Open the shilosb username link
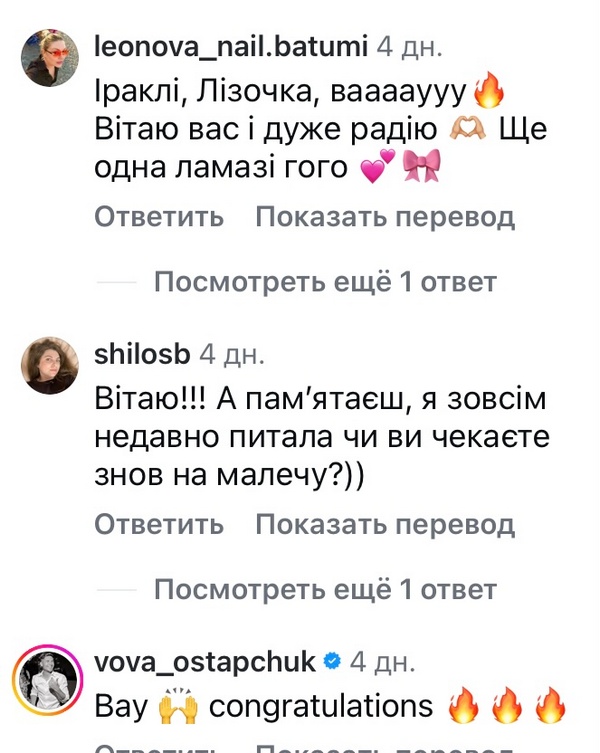This screenshot has height=753, width=600. pyautogui.click(x=141, y=353)
